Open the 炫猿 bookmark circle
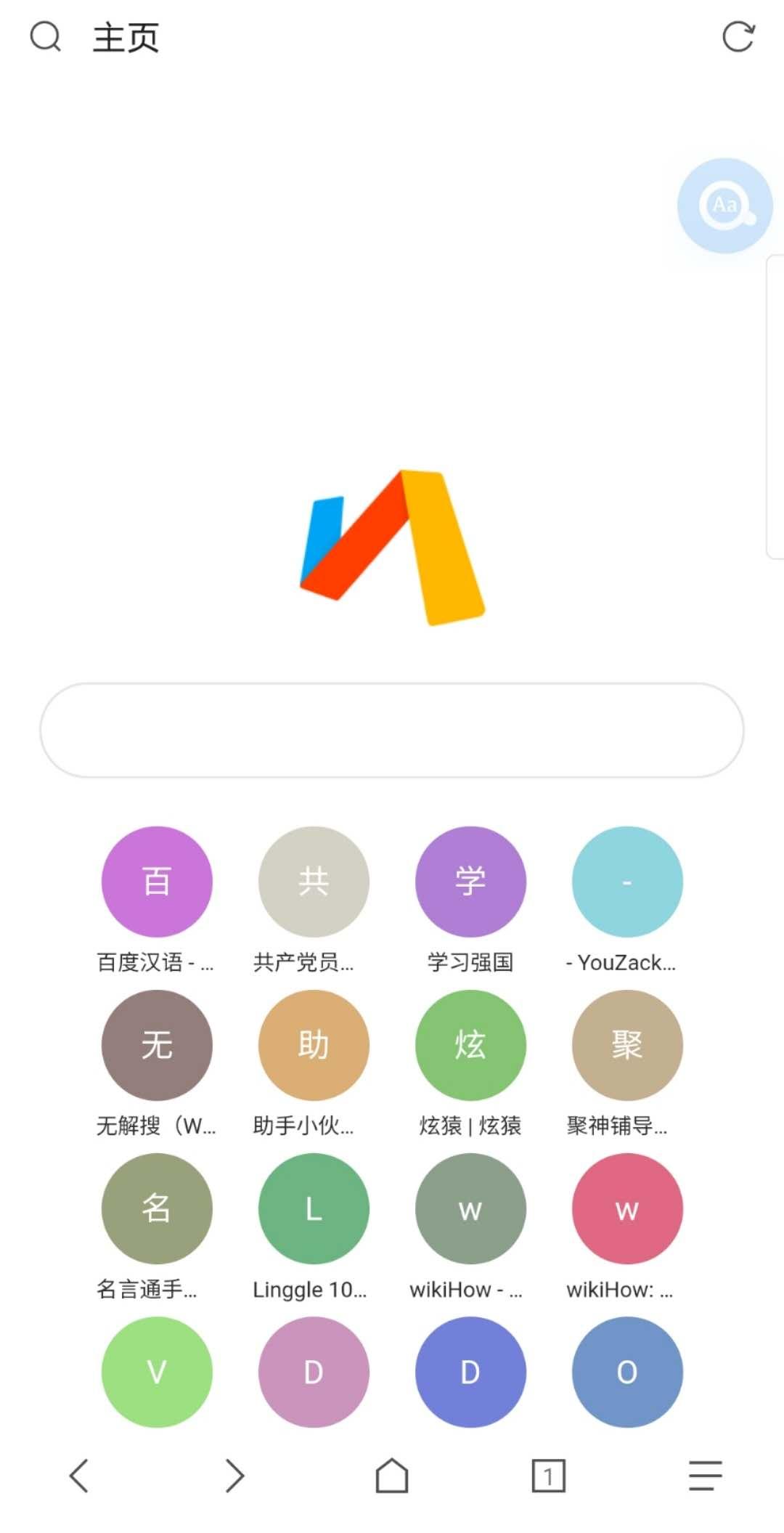The width and height of the screenshot is (784, 1533). pyautogui.click(x=470, y=1045)
